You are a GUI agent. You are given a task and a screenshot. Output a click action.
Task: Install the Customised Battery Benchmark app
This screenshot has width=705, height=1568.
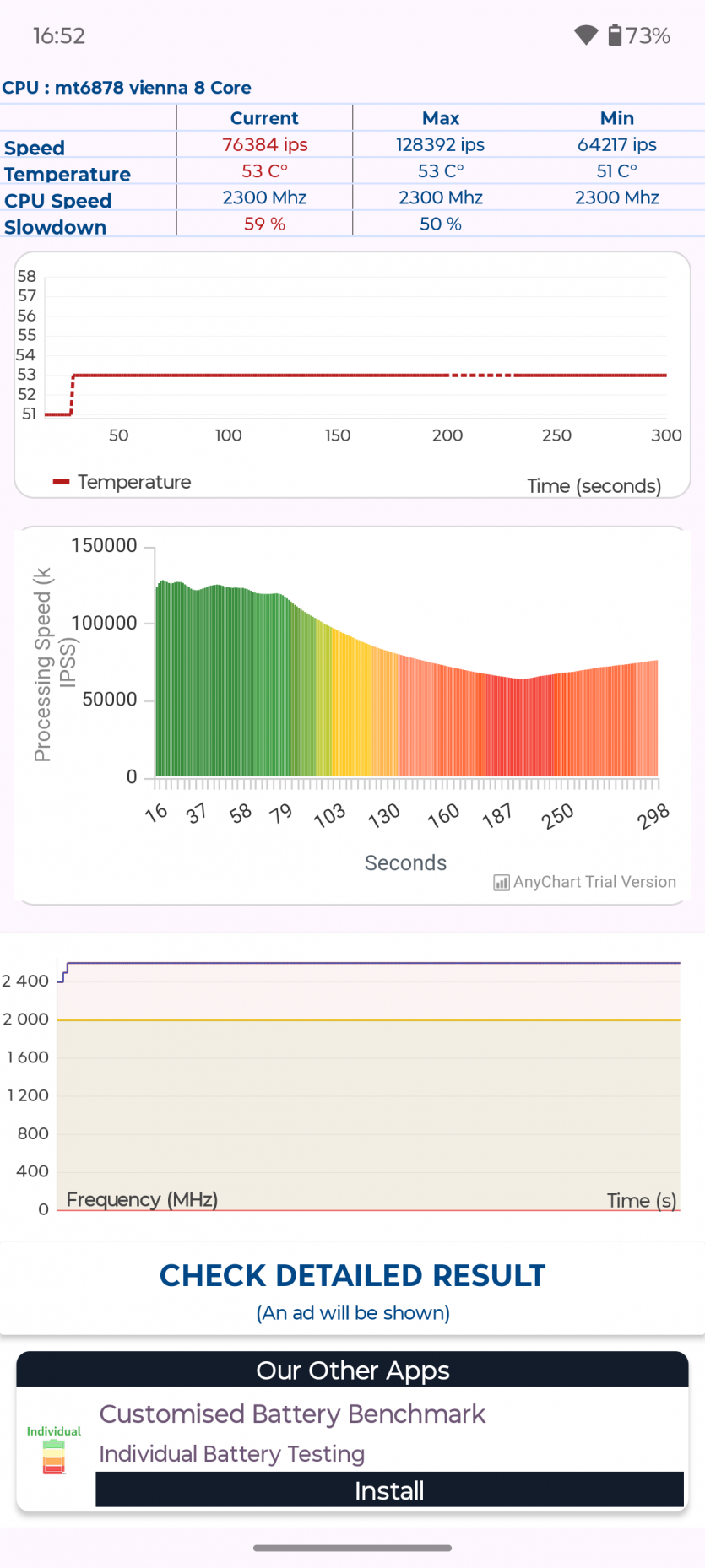pyautogui.click(x=389, y=1490)
